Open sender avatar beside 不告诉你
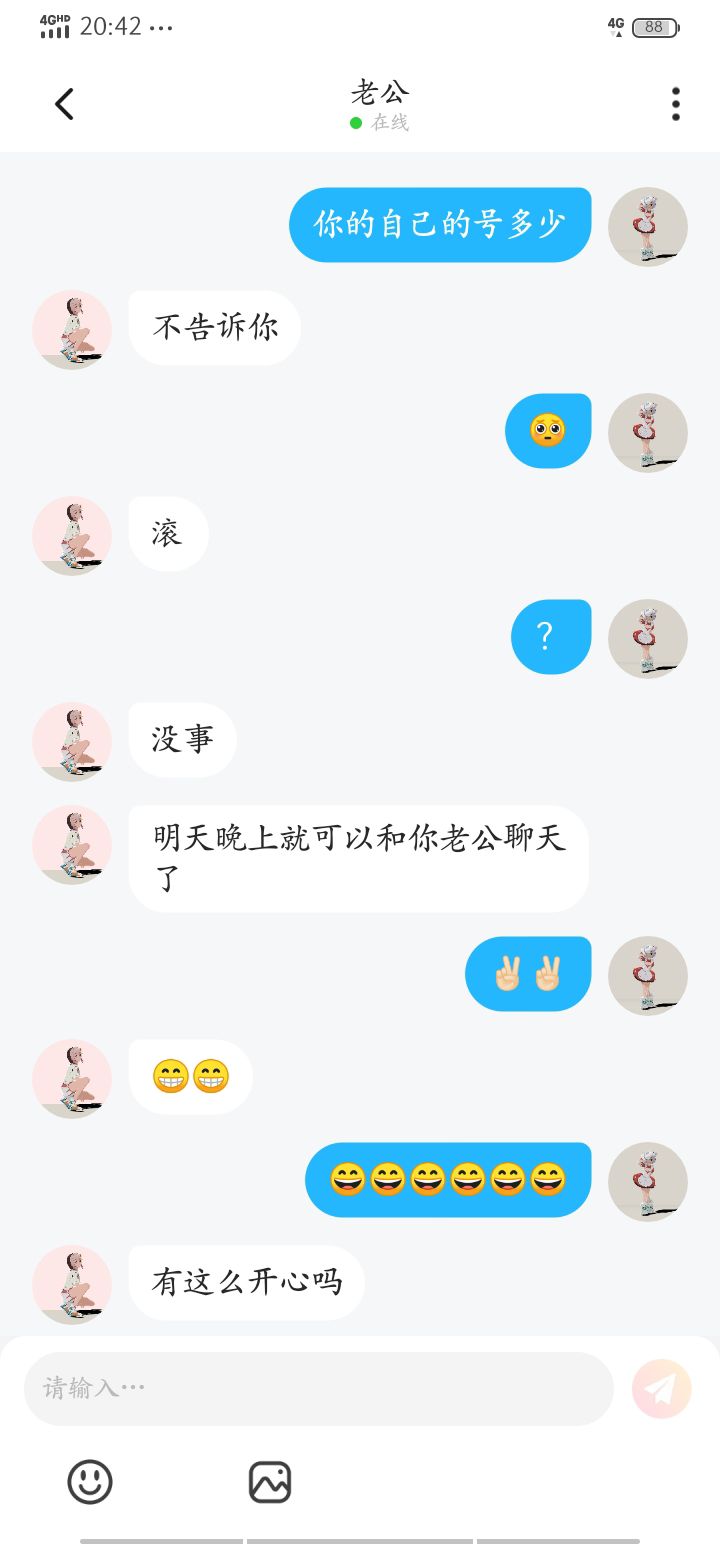Viewport: 720px width, 1544px height. [x=72, y=329]
